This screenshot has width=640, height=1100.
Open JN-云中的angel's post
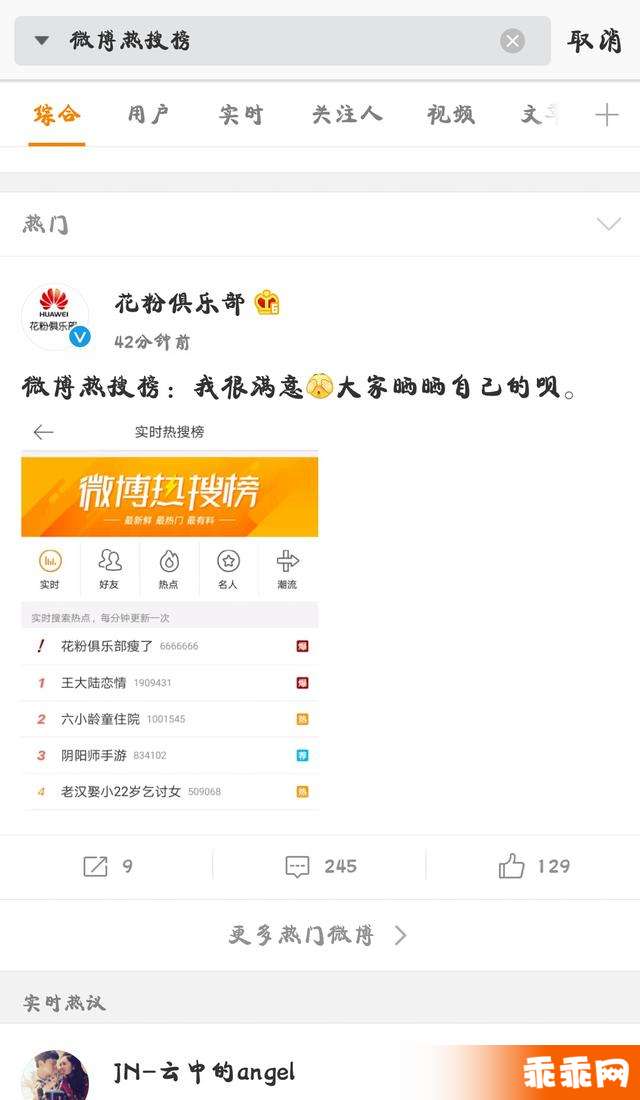205,1073
